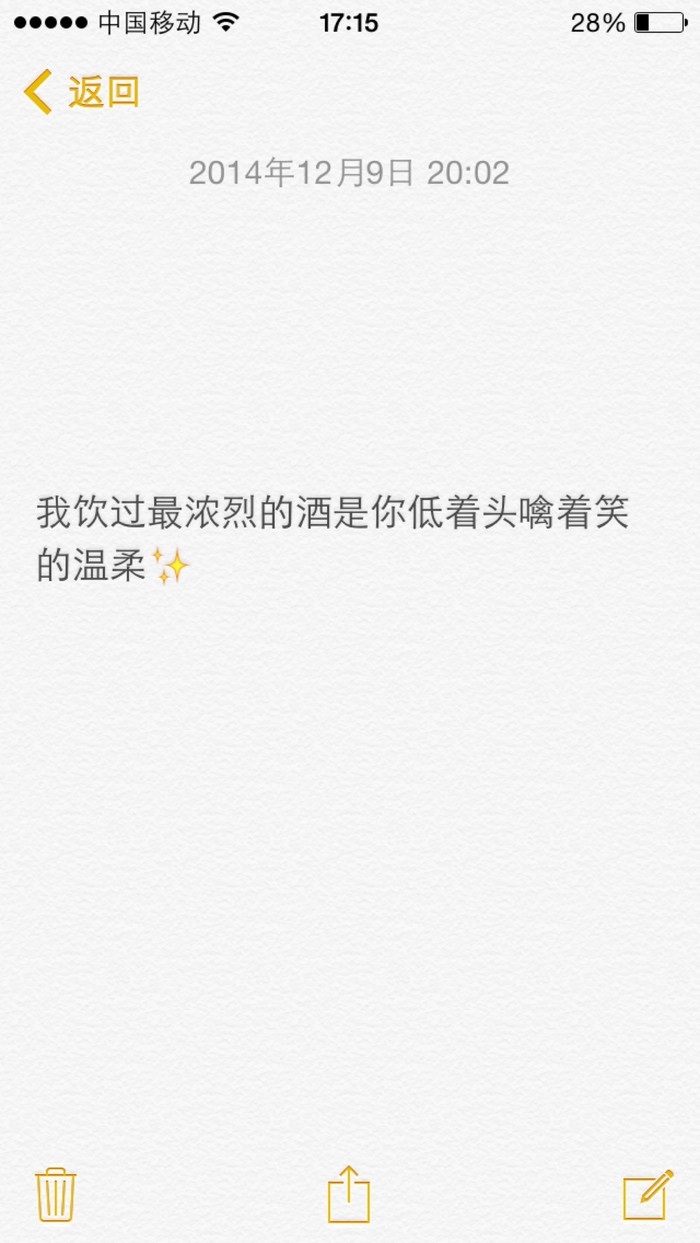Share this note
This screenshot has width=700, height=1243.
(349, 1193)
